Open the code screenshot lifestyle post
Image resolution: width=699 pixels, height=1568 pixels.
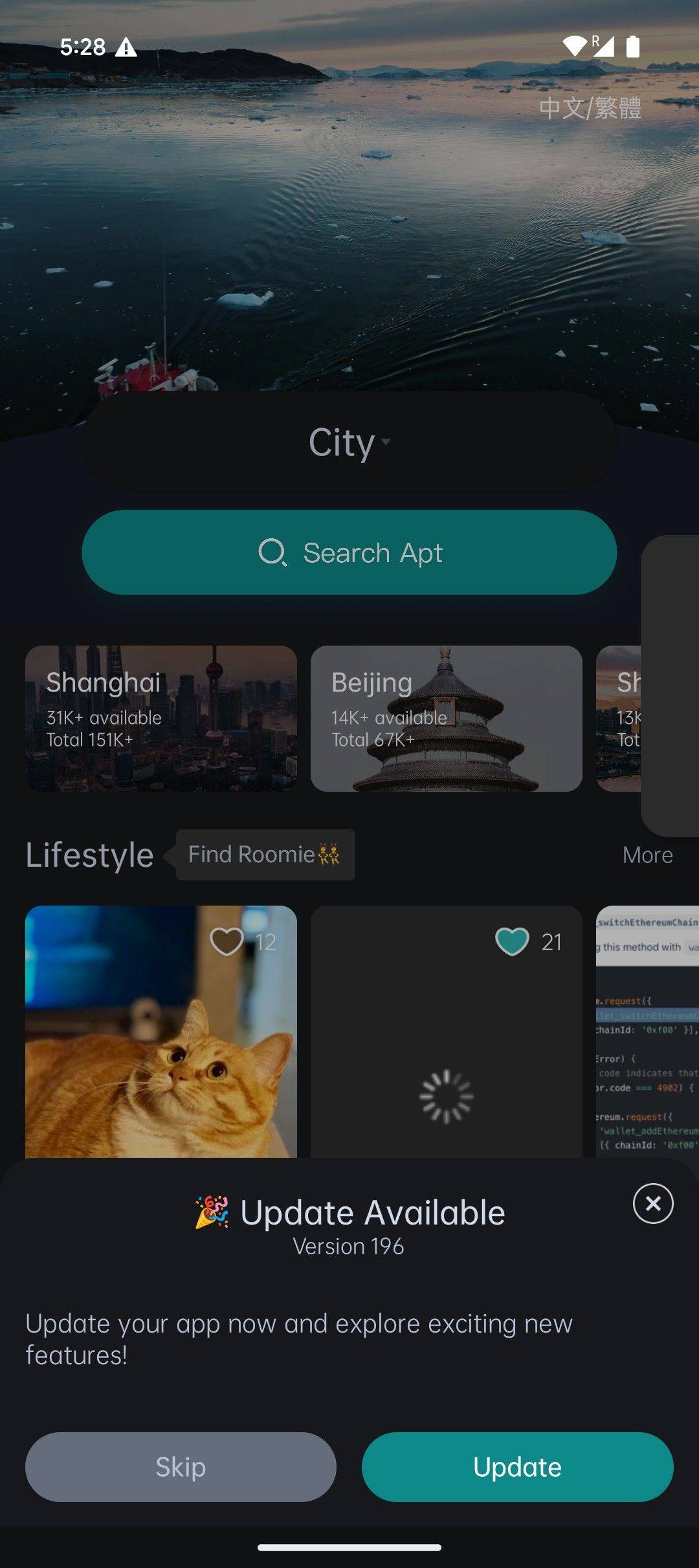click(647, 1031)
